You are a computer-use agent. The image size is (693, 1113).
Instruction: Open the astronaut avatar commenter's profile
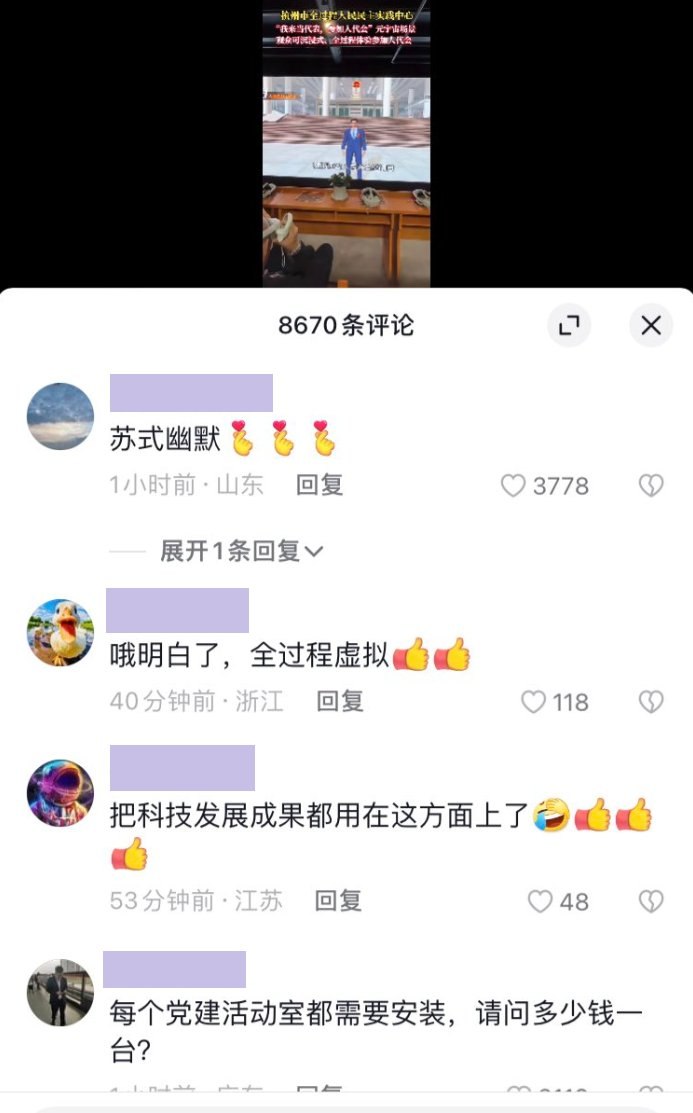60,793
